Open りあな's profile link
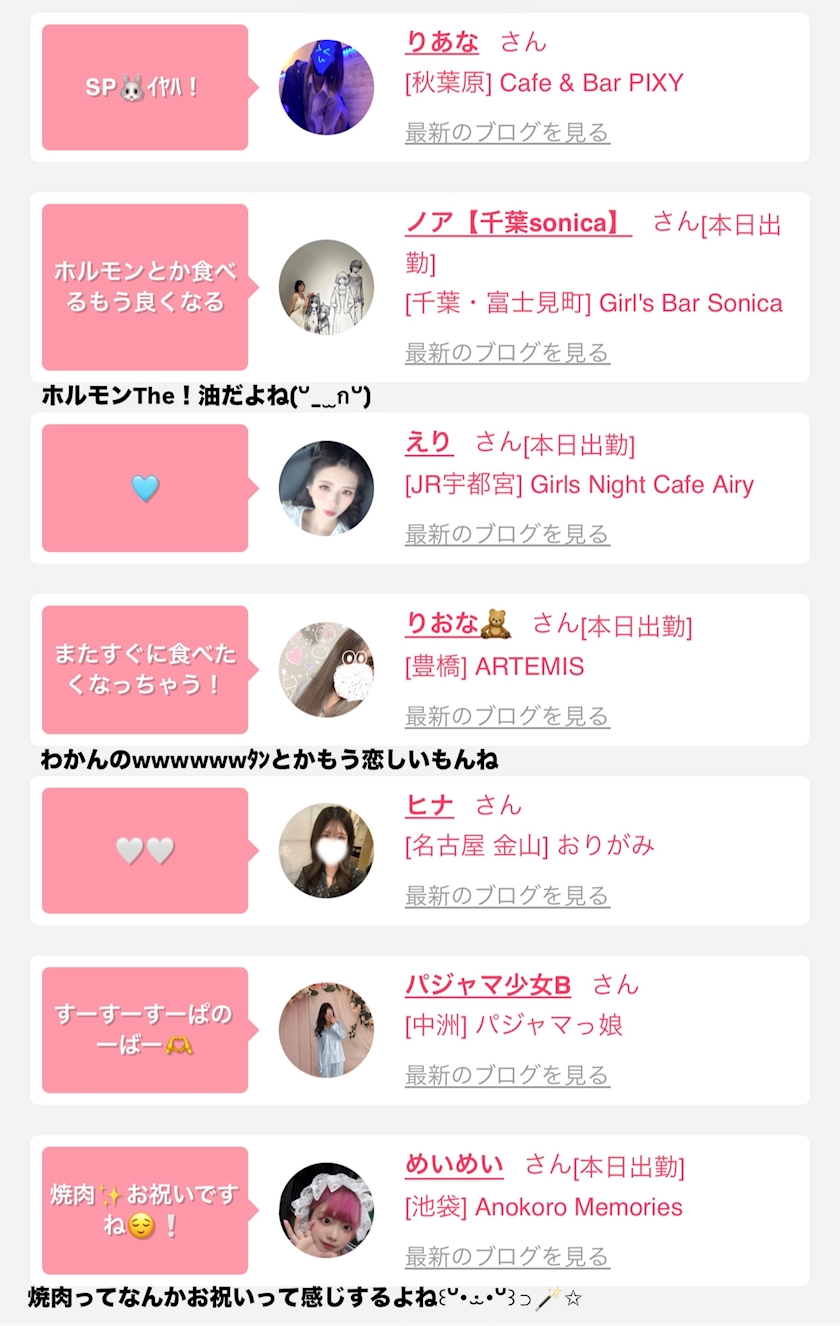Image resolution: width=840 pixels, height=1326 pixels. pos(442,42)
